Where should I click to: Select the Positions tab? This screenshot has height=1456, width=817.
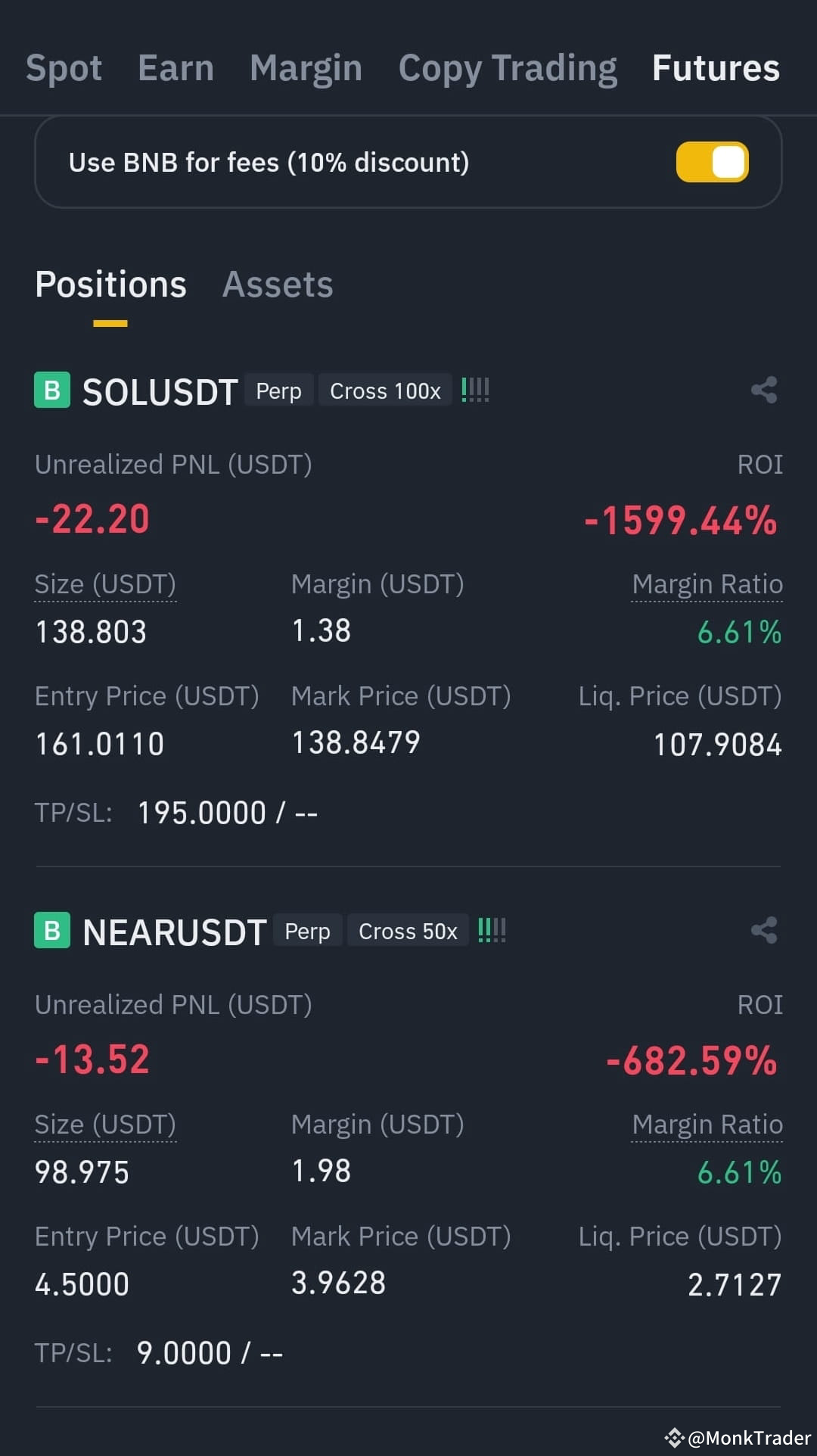pyautogui.click(x=110, y=285)
